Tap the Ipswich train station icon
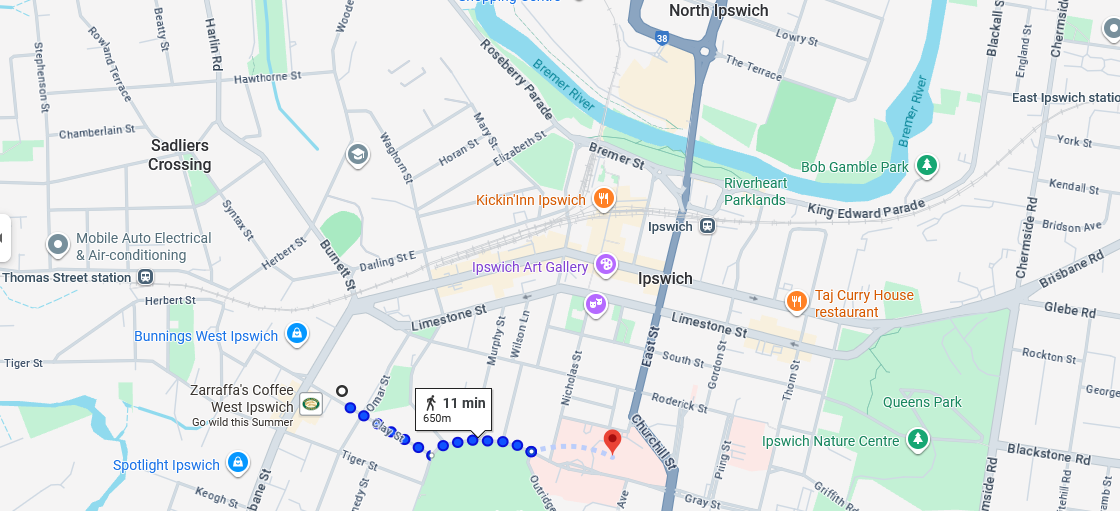The width and height of the screenshot is (1120, 511). click(707, 226)
